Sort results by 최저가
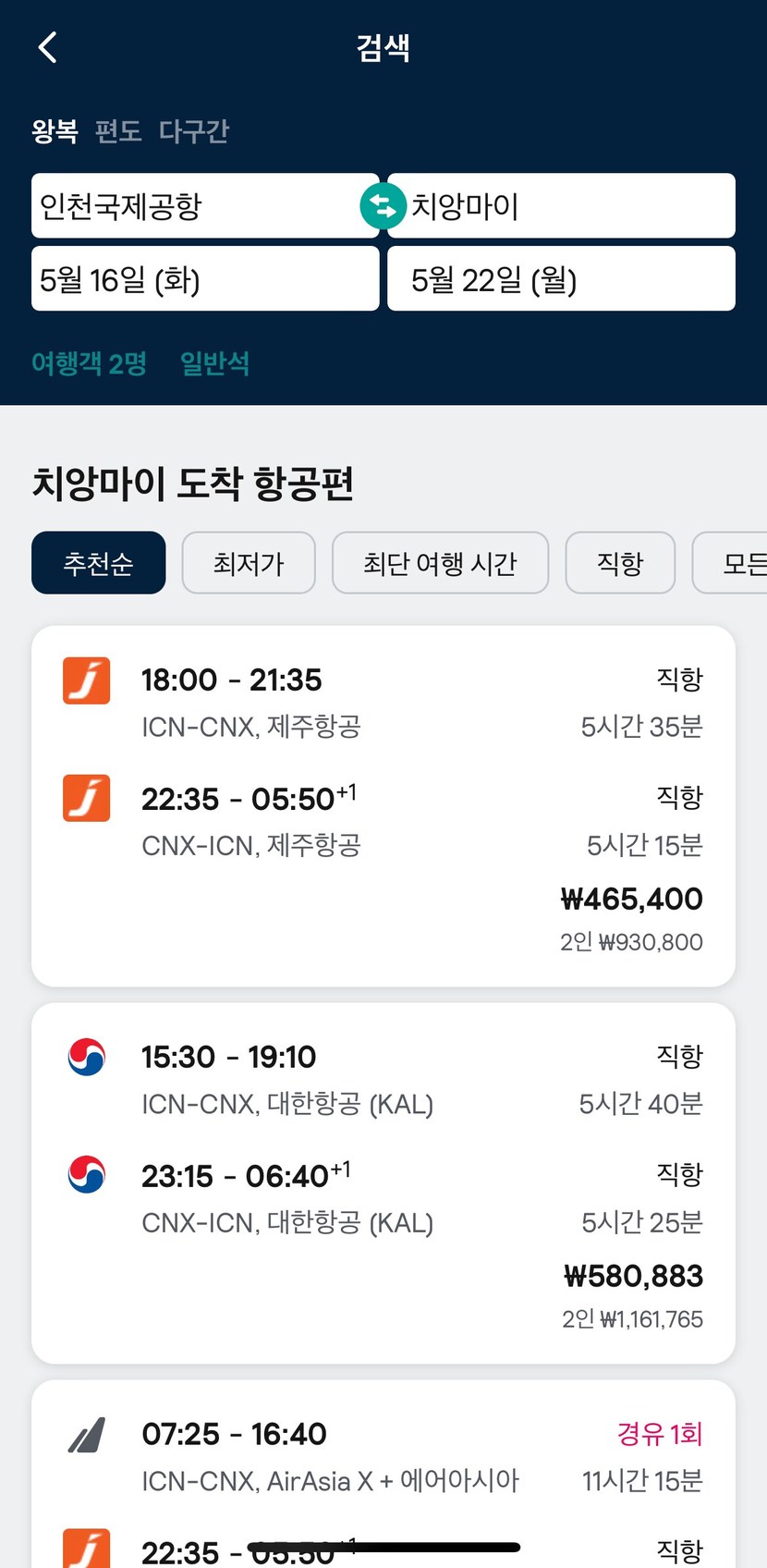Viewport: 767px width, 1568px height. click(x=249, y=563)
